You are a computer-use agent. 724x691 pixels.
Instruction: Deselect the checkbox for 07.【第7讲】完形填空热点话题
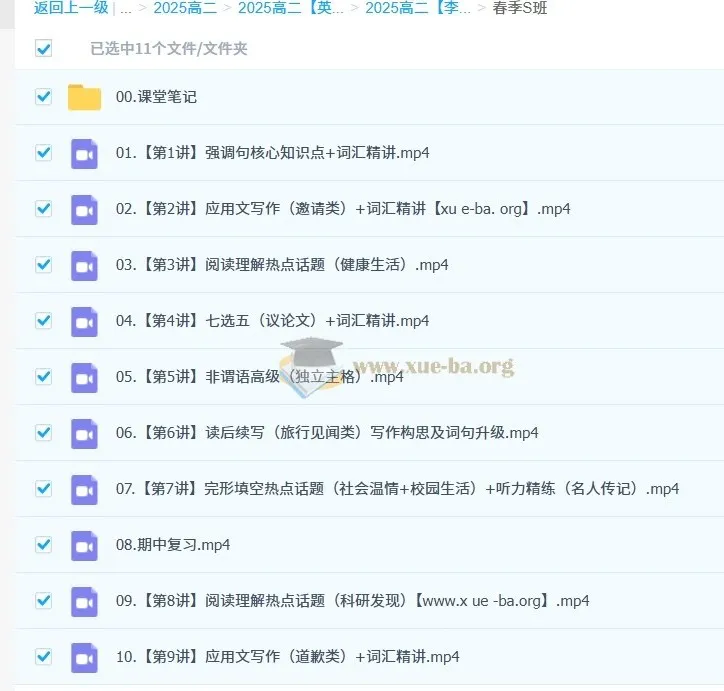point(43,489)
